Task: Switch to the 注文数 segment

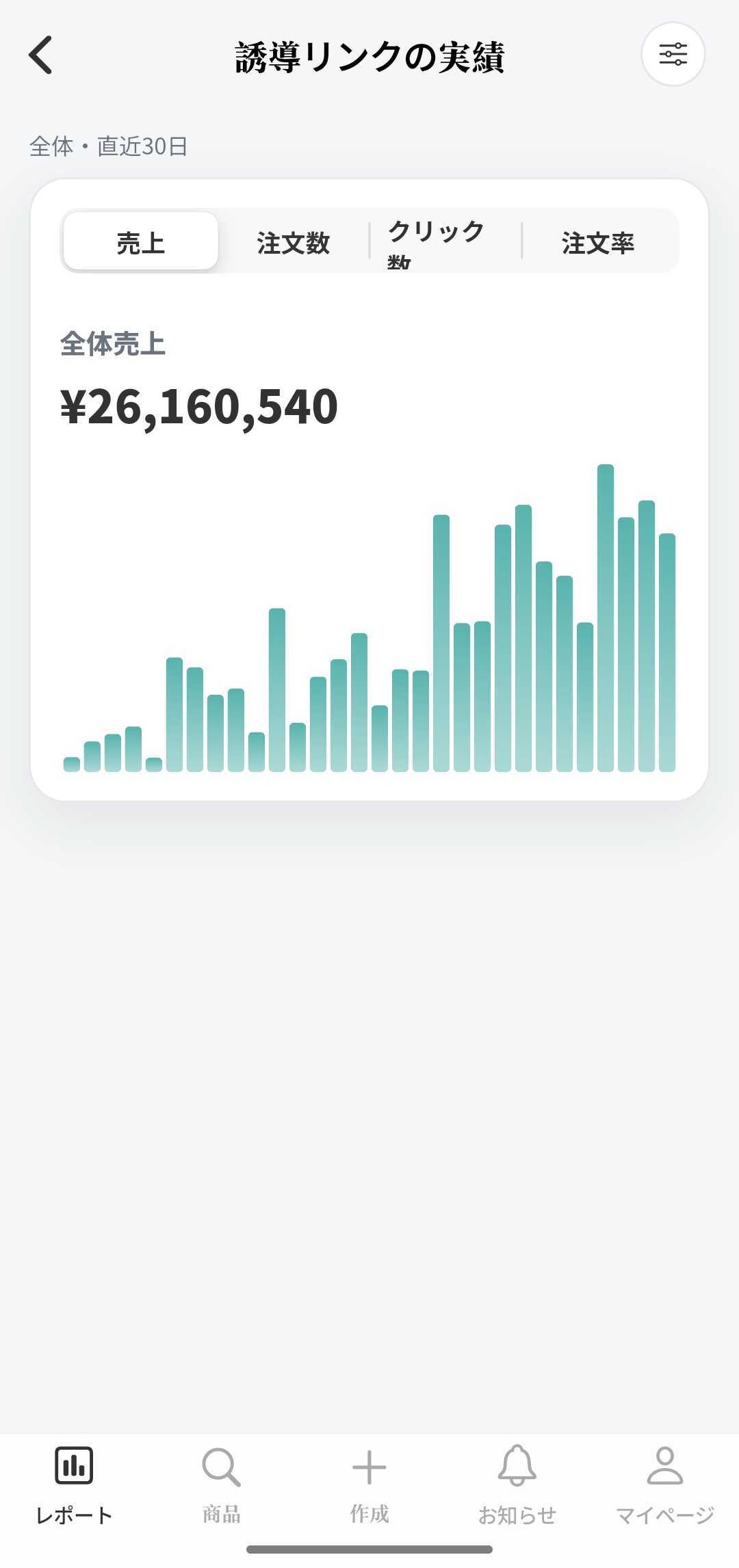Action: (294, 242)
